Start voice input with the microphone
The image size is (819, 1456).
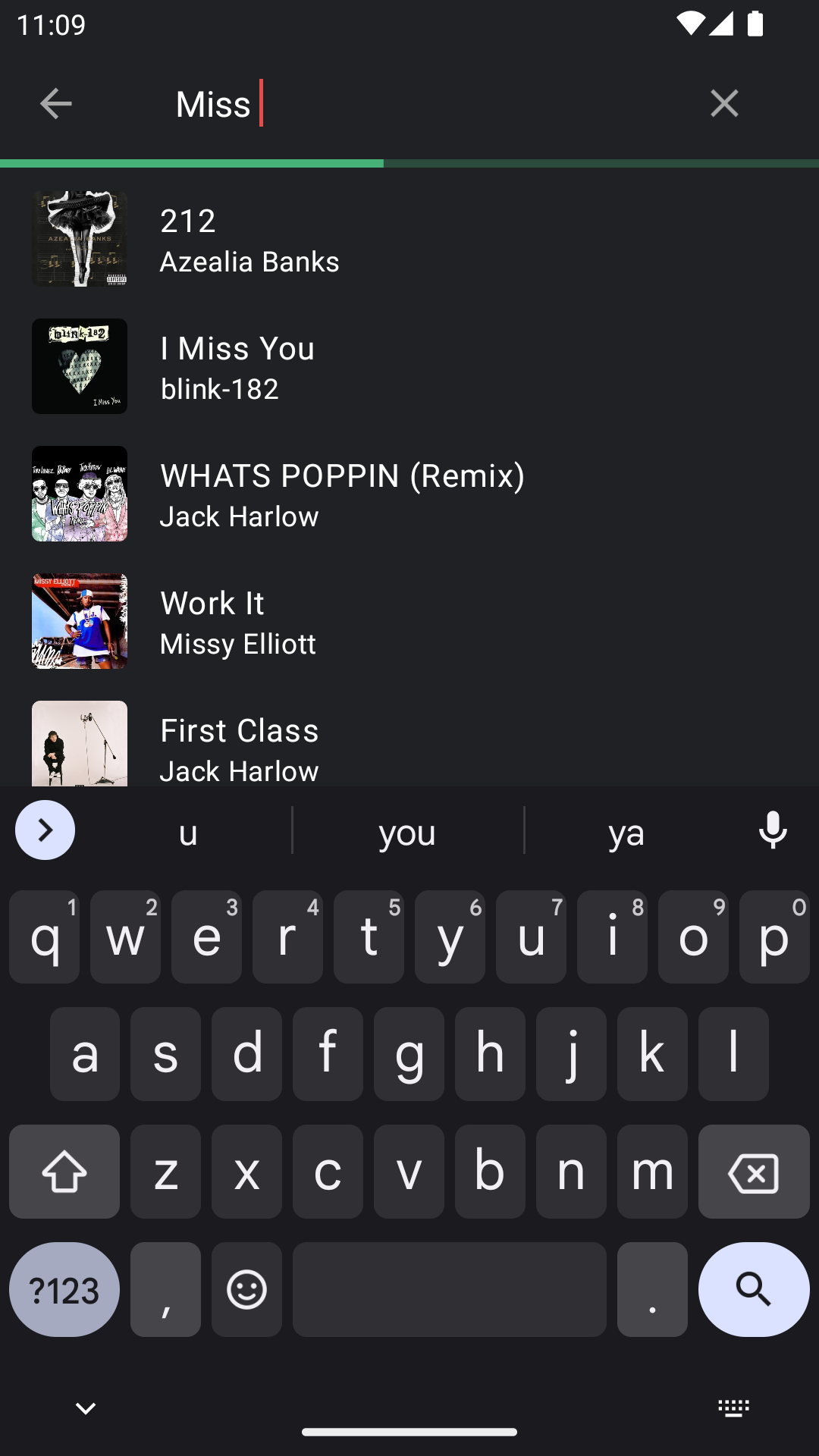click(773, 830)
